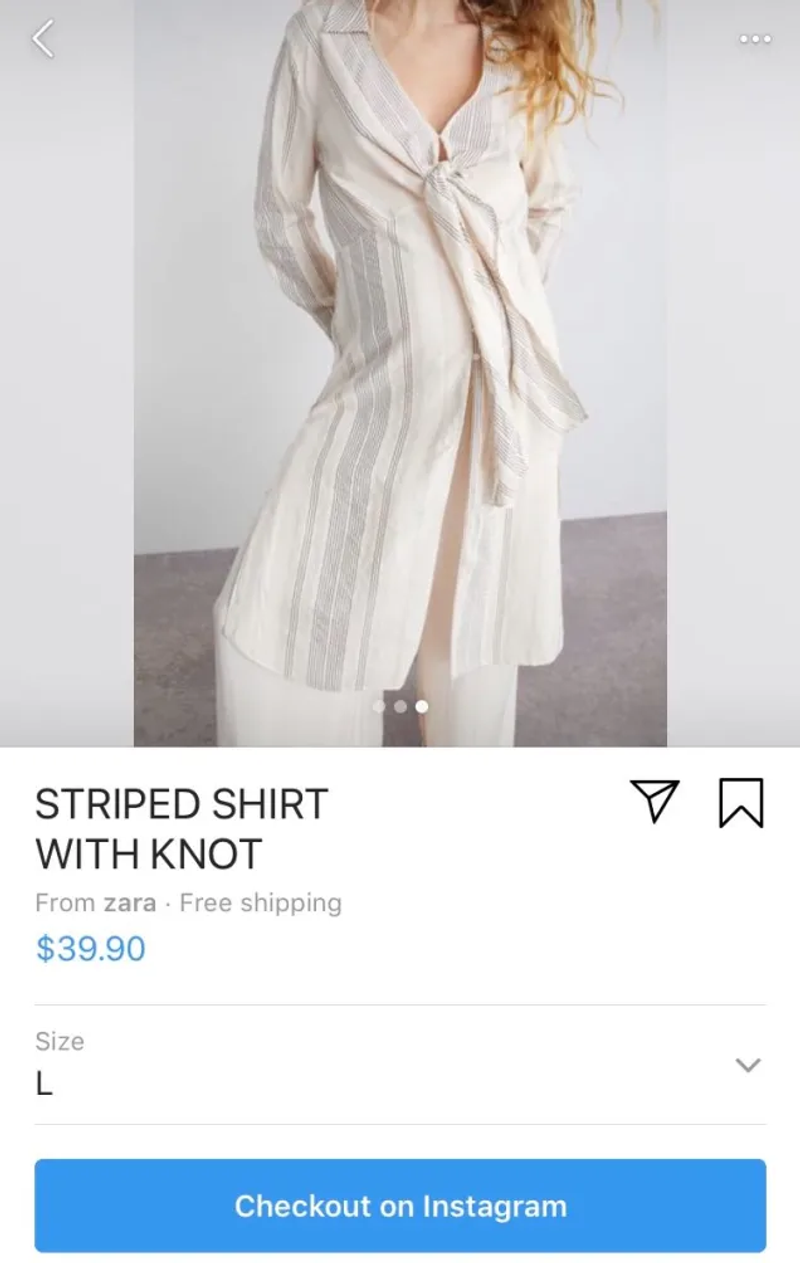Viewport: 800px width, 1263px height.
Task: Select the first carousel dot
Action: pyautogui.click(x=380, y=707)
